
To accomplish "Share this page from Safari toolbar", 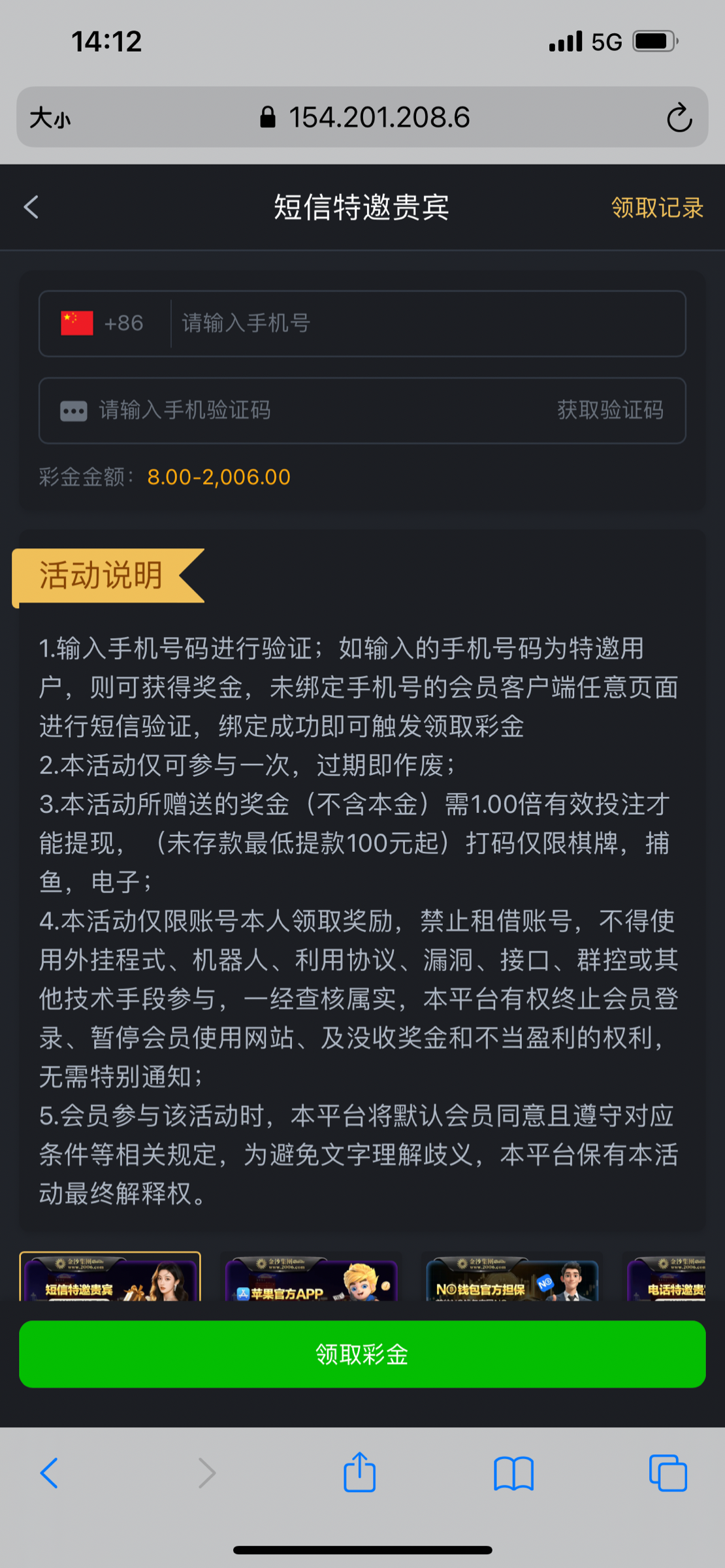I will tap(359, 1473).
